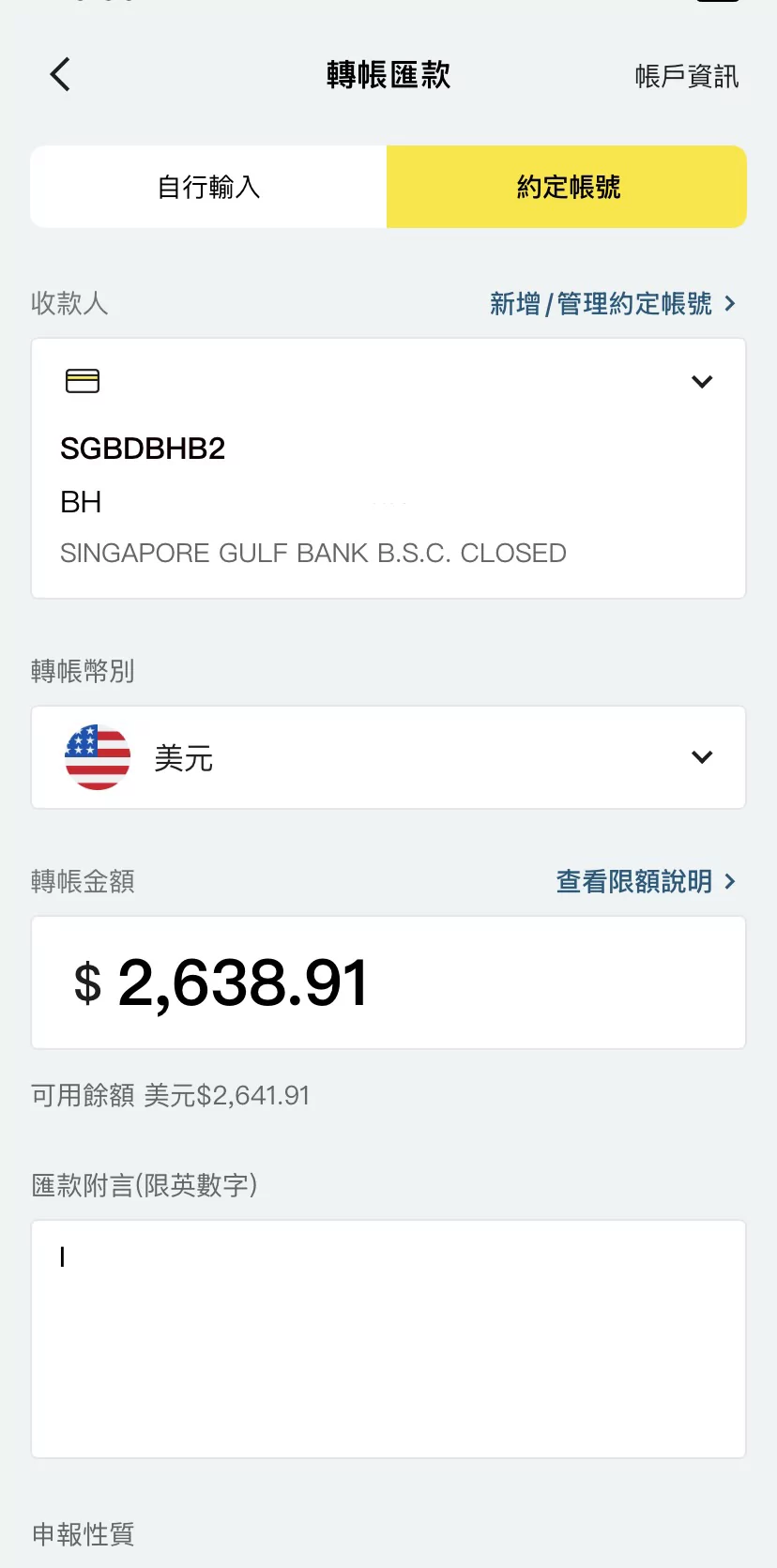The image size is (777, 1568).
Task: Go back from 轉帳匯款 screen
Action: 60,74
